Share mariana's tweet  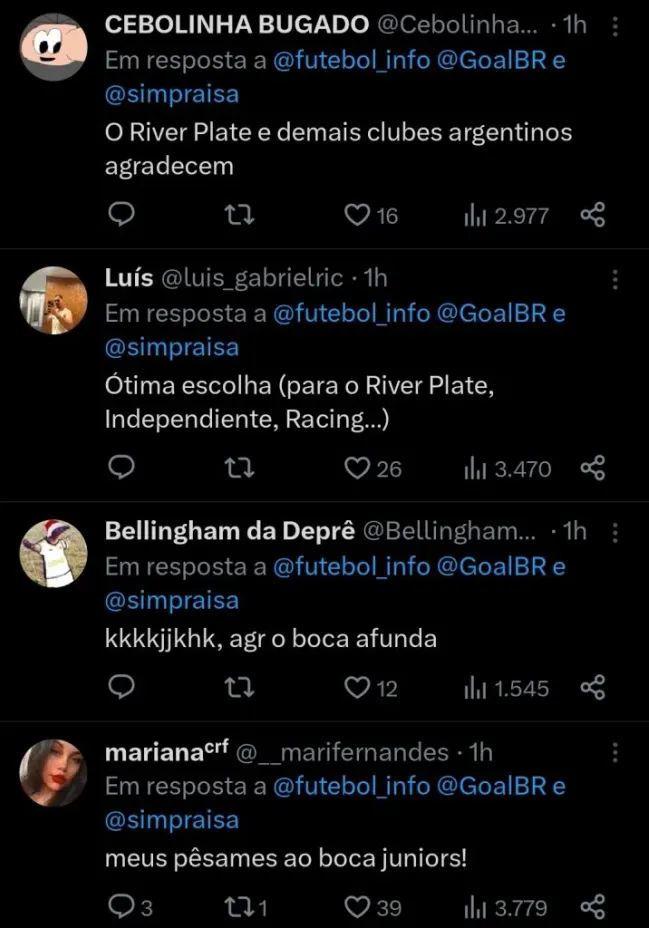[593, 907]
